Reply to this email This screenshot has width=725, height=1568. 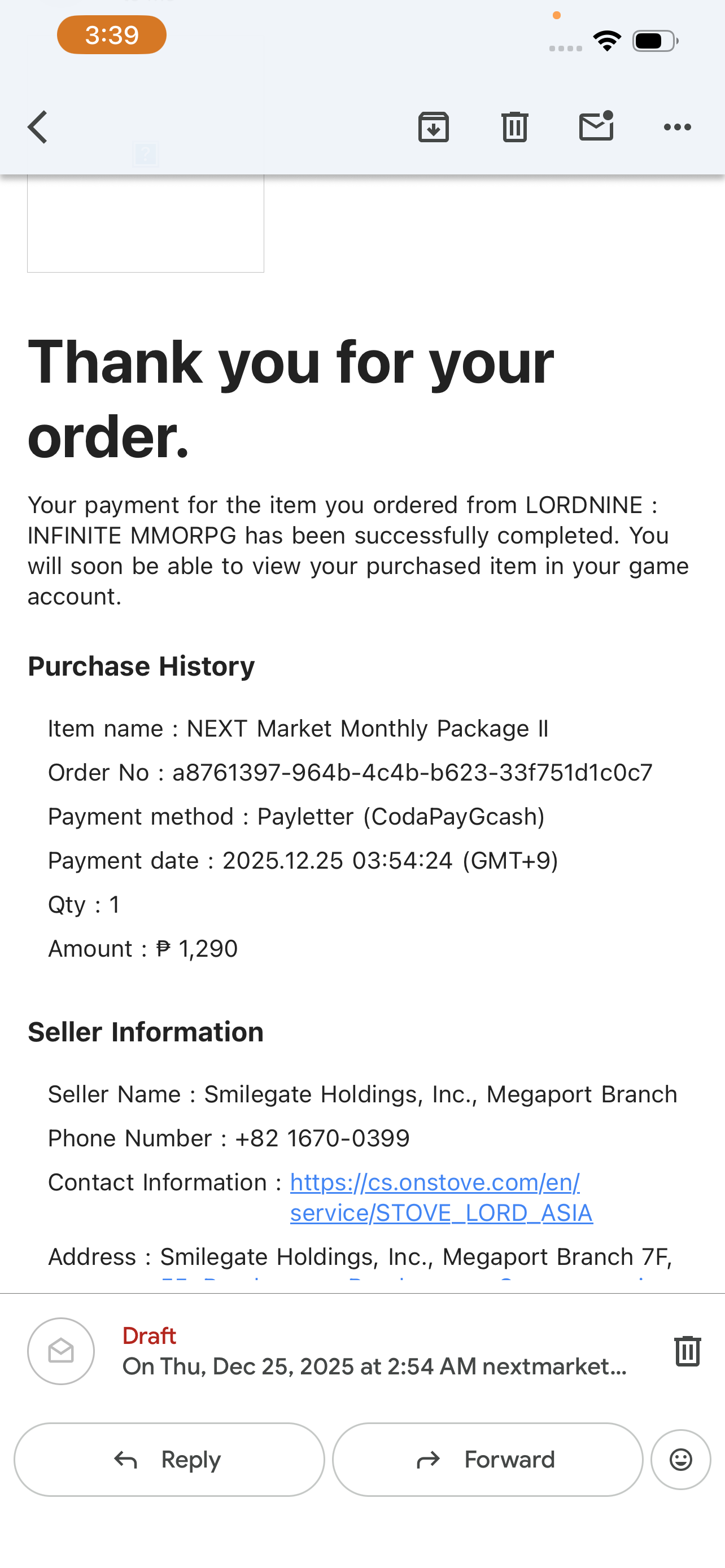[x=169, y=1460]
